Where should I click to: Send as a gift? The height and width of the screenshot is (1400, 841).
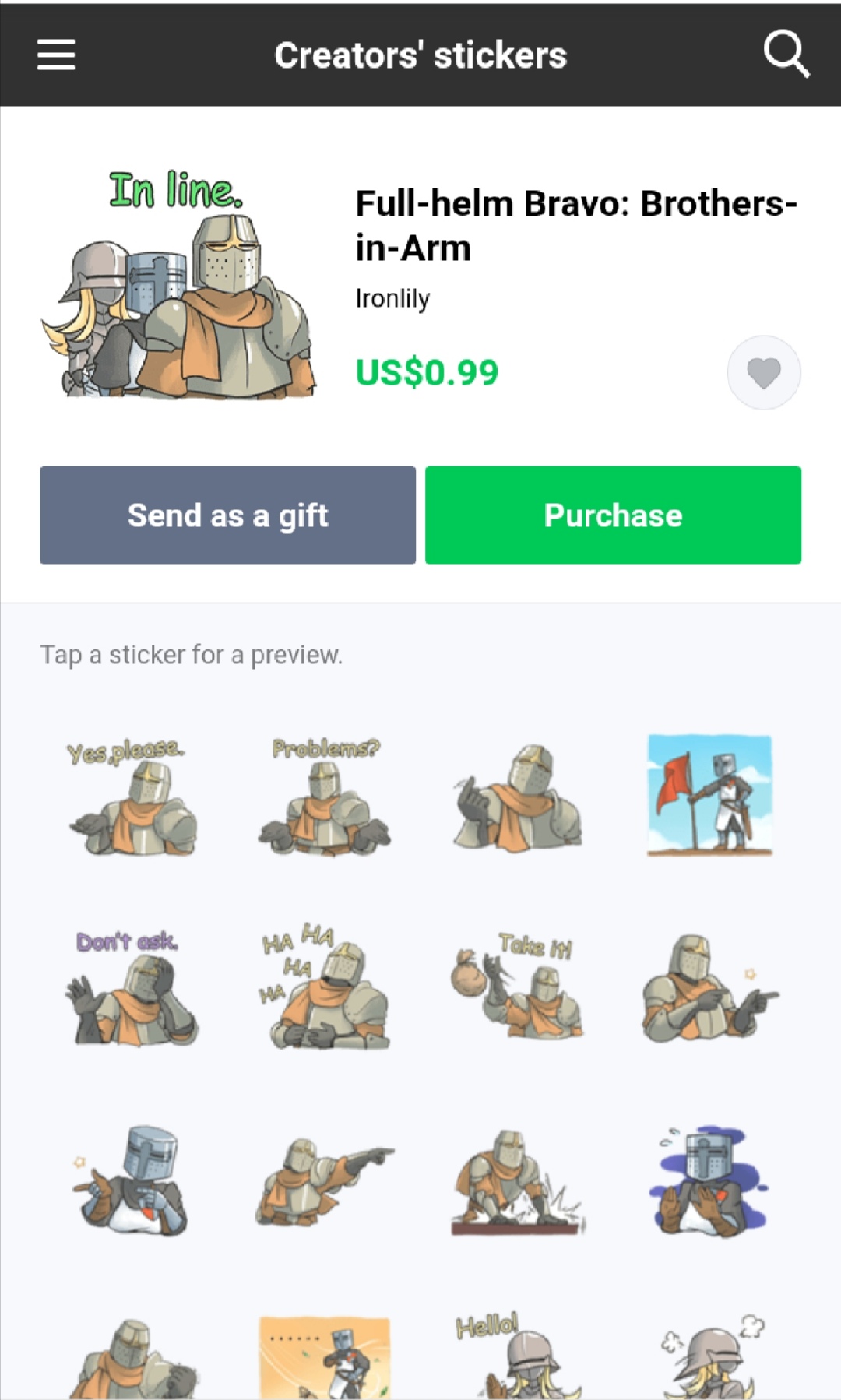point(227,515)
